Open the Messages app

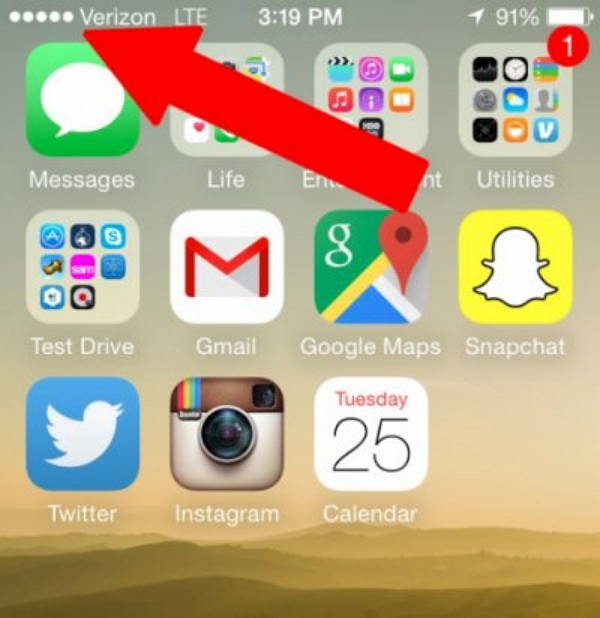coord(82,100)
